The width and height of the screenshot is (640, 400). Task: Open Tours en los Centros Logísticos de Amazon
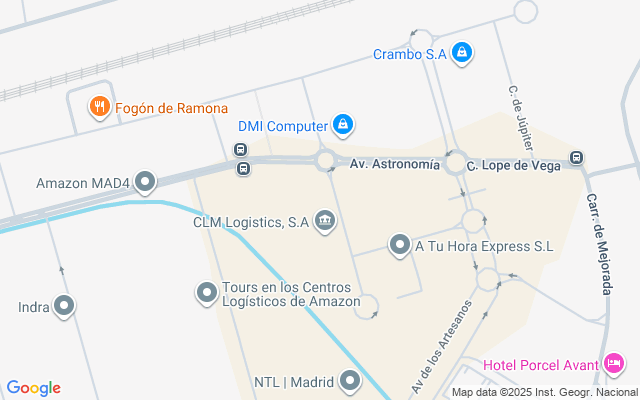pyautogui.click(x=207, y=293)
